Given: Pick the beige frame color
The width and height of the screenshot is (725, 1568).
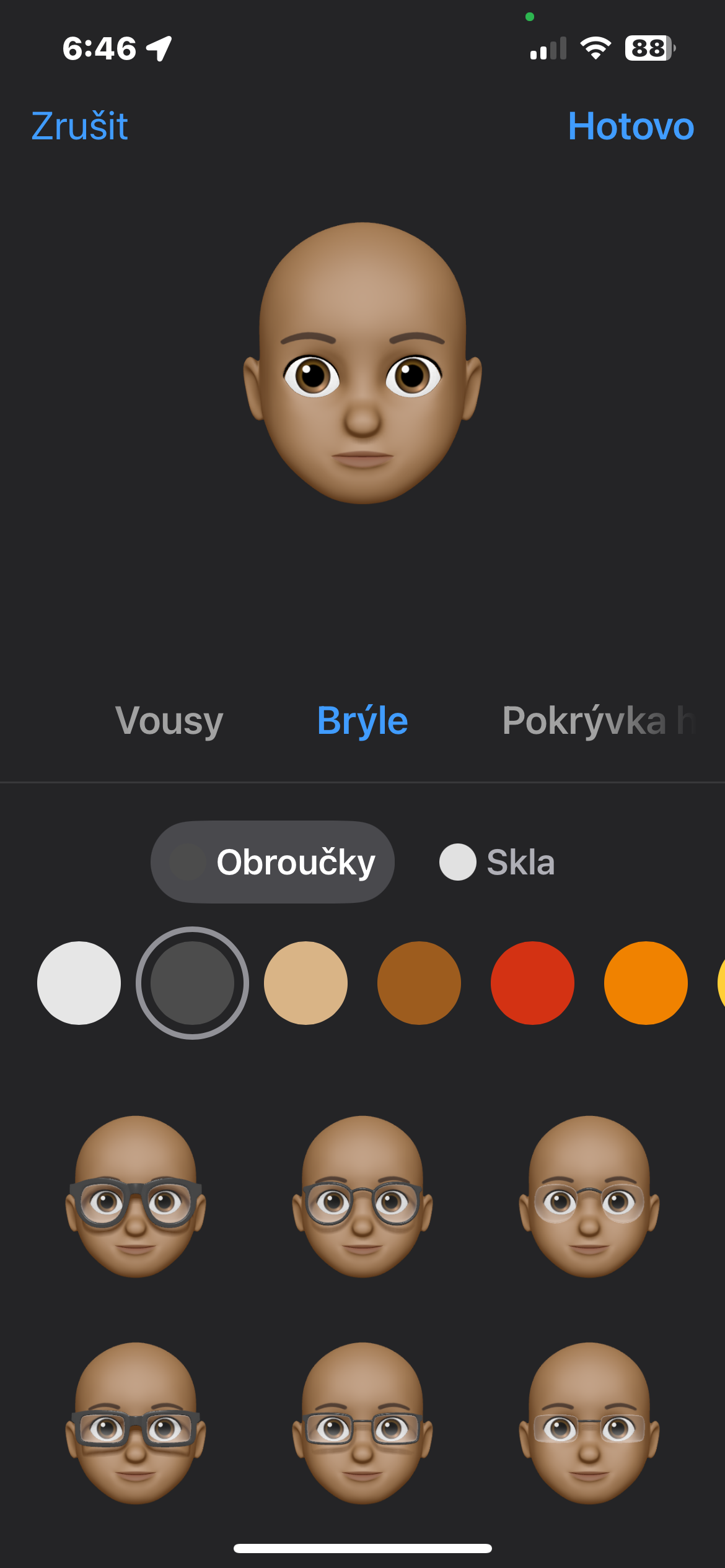Looking at the screenshot, I should (x=305, y=983).
